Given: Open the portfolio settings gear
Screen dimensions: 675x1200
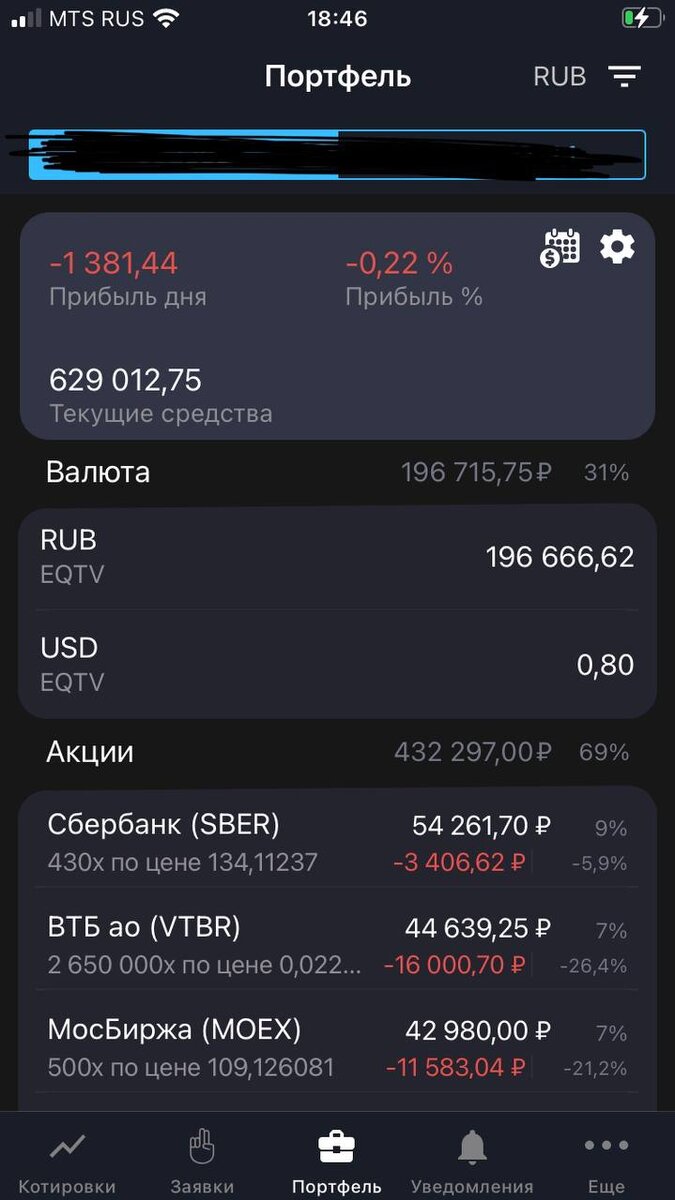Looking at the screenshot, I should [617, 246].
